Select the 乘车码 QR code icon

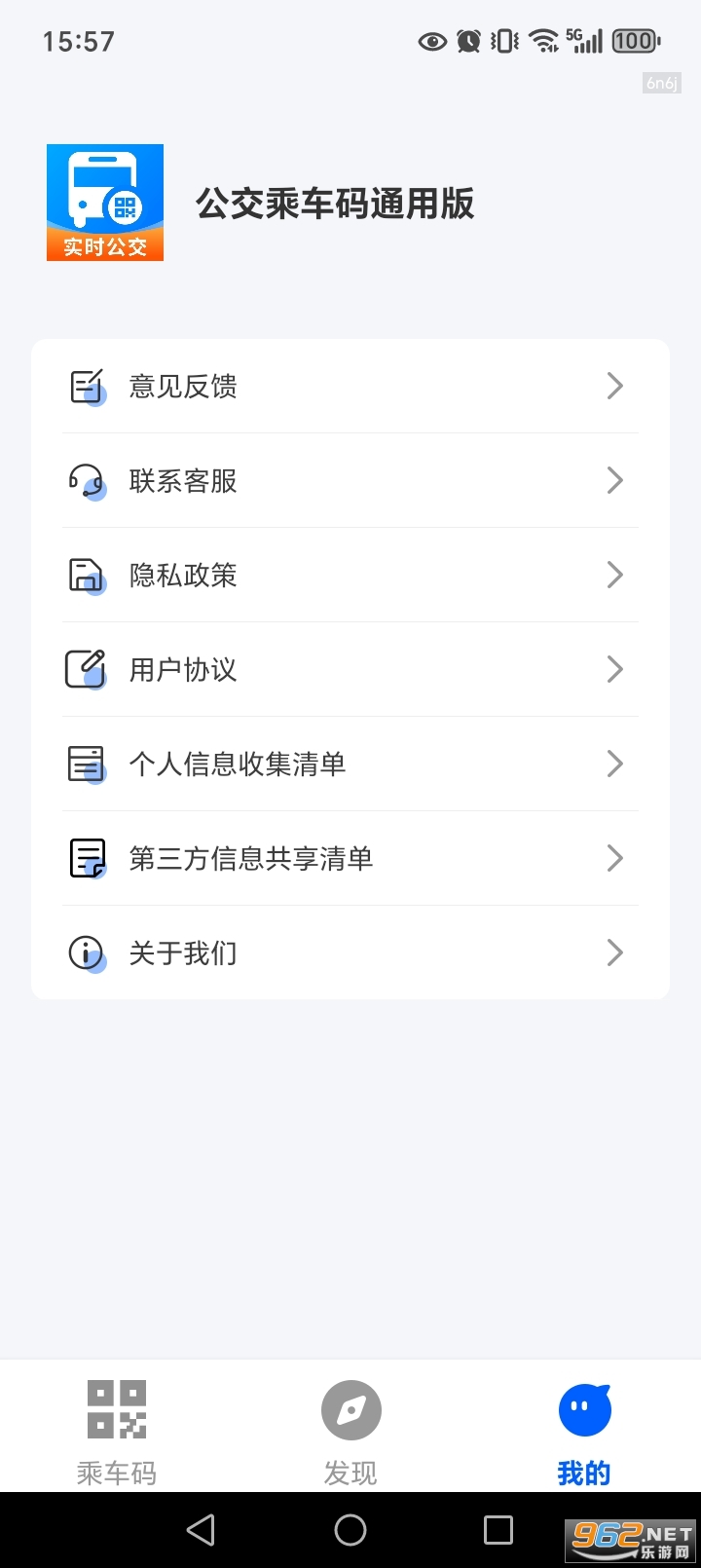point(116,1409)
